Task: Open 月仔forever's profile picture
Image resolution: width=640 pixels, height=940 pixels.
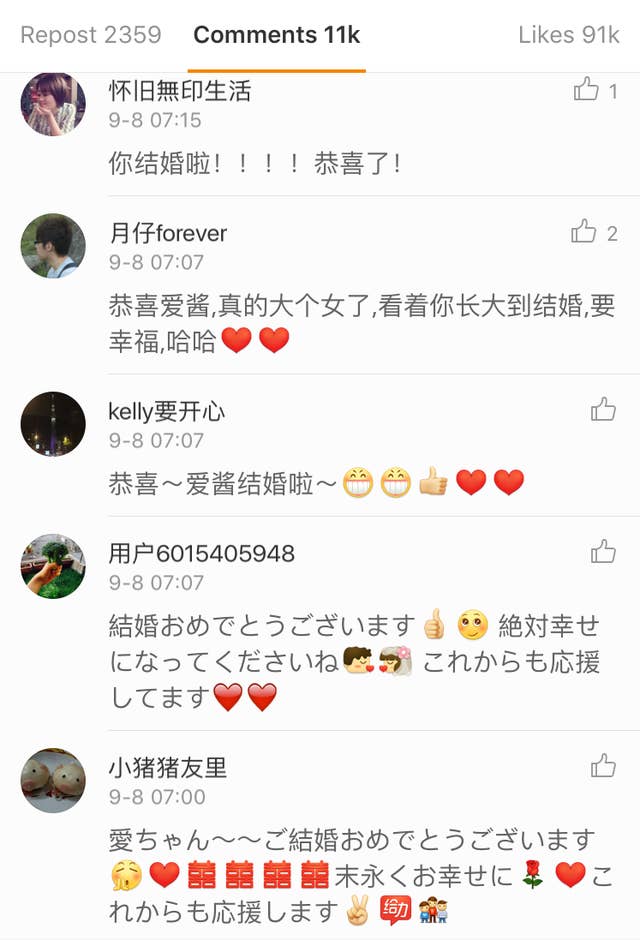Action: pos(53,245)
